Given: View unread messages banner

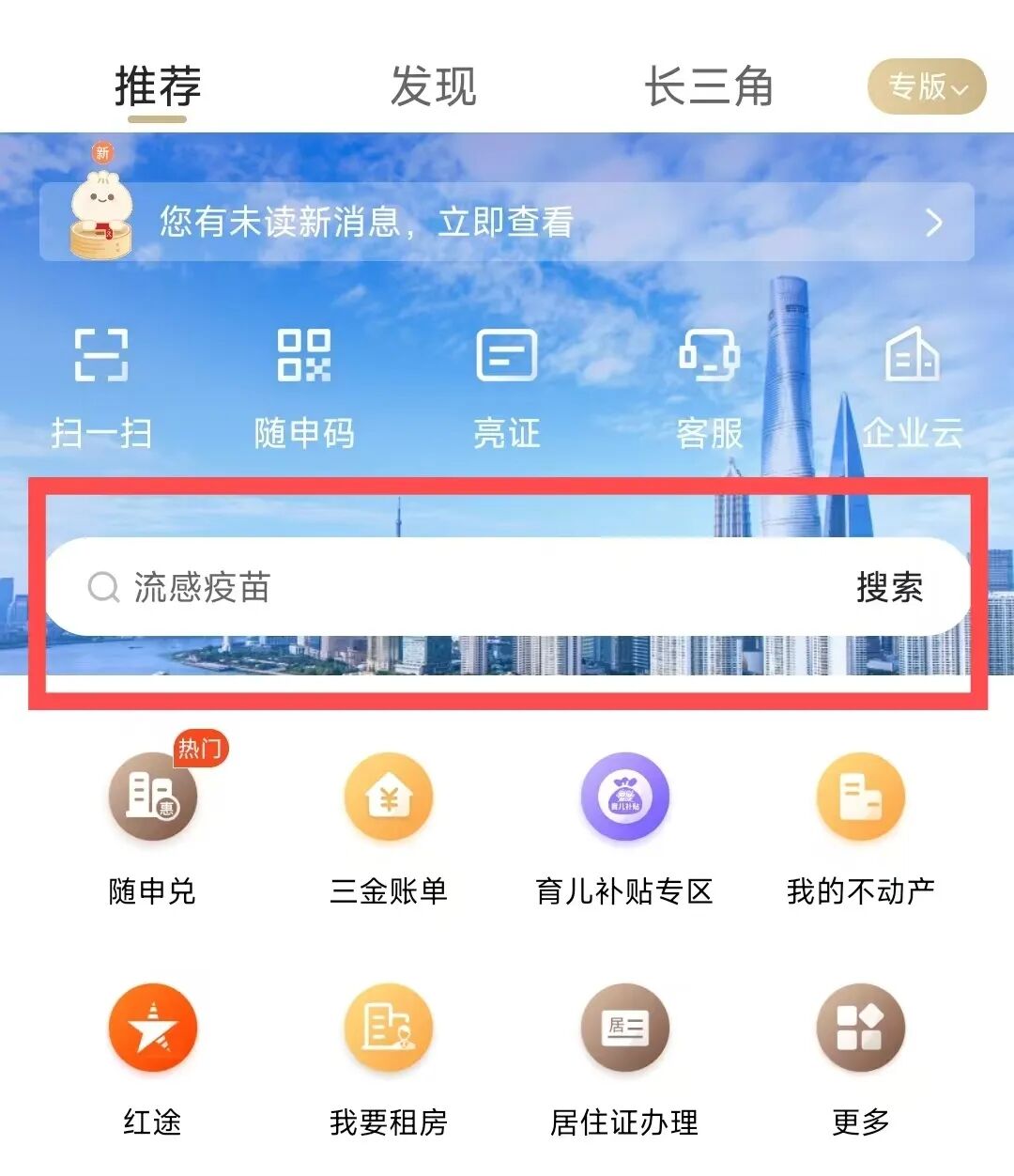Looking at the screenshot, I should coord(507,223).
